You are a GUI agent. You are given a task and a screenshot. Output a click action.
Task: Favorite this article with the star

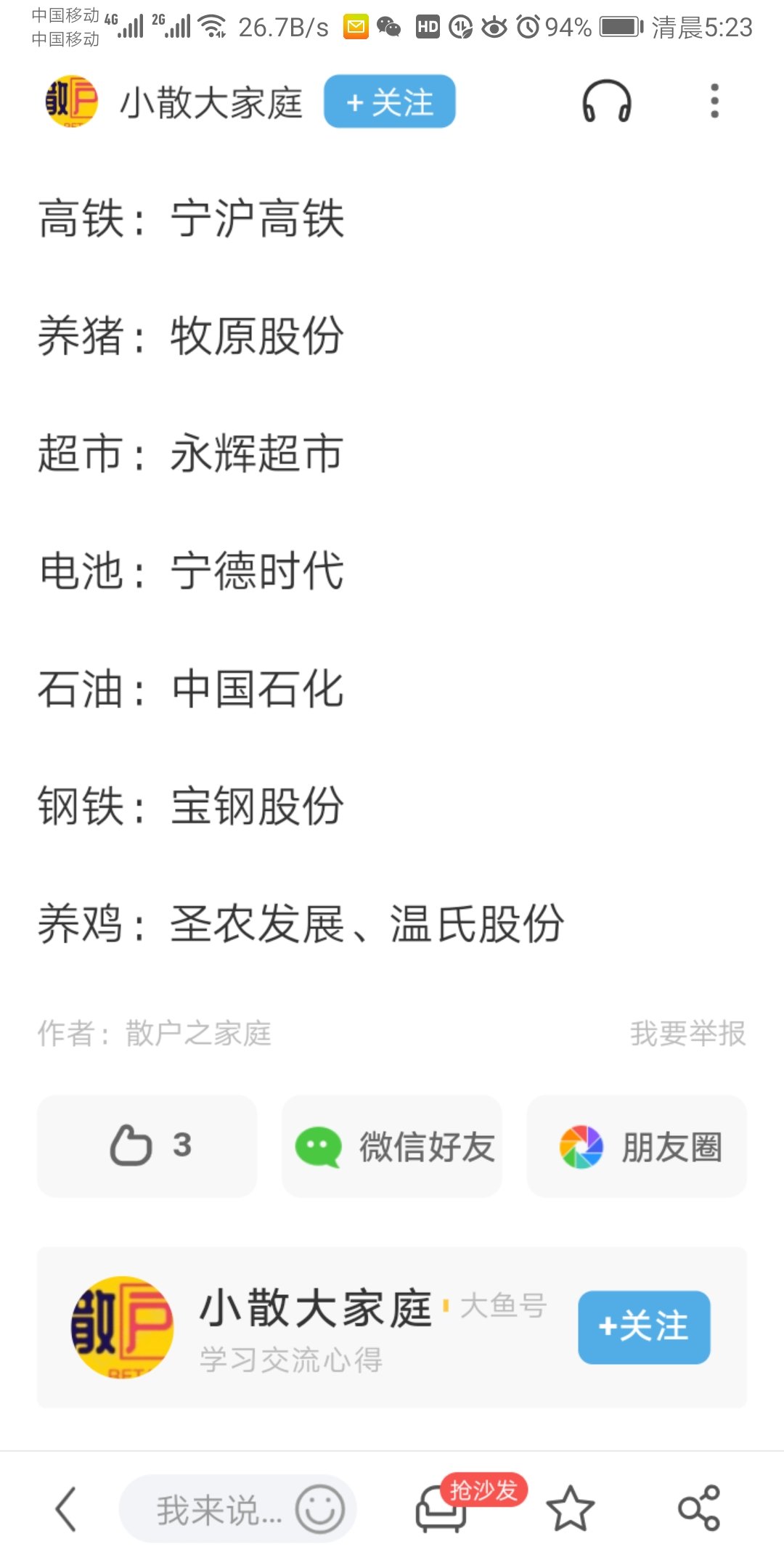[570, 1508]
